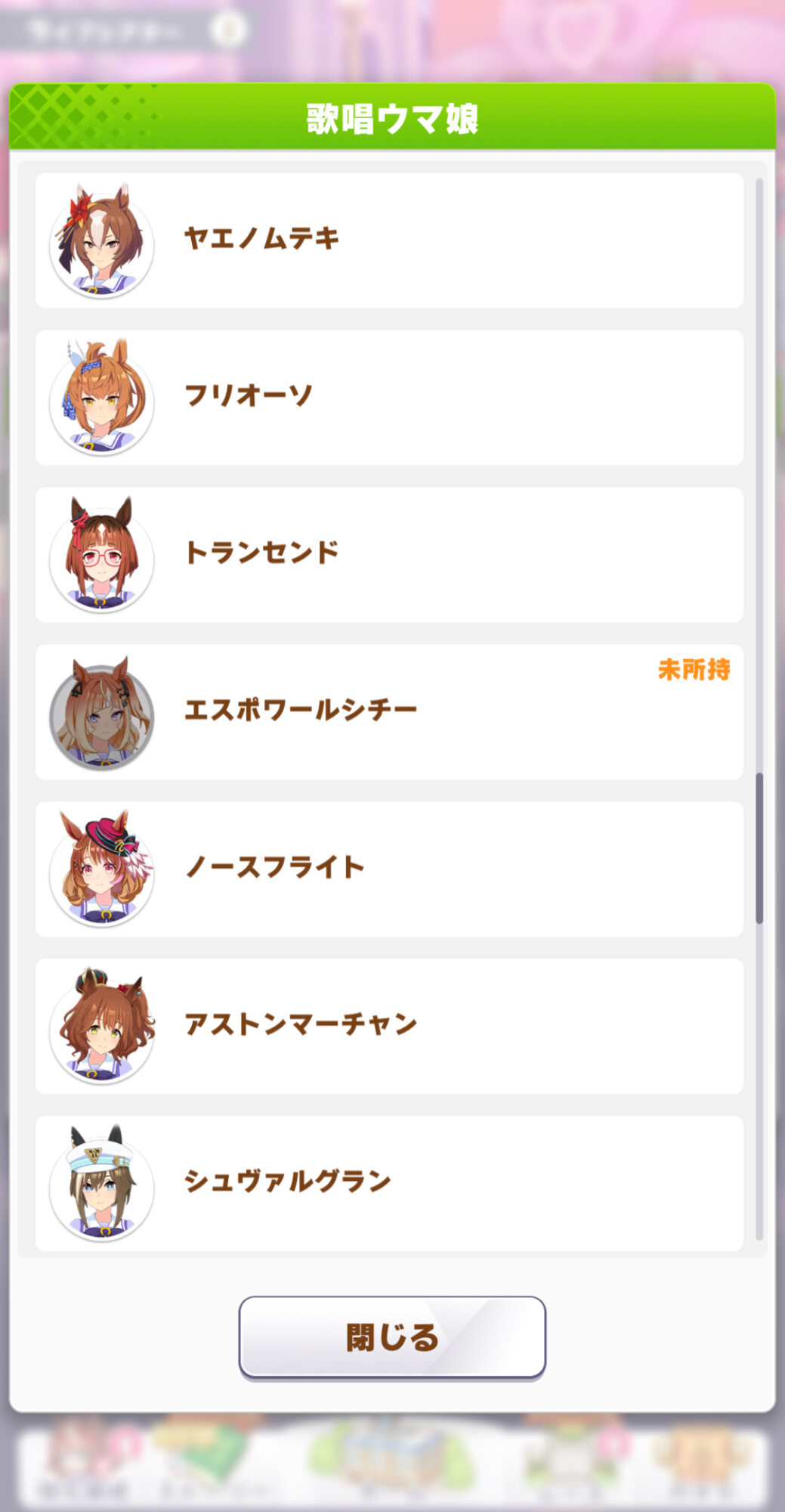
Task: Pick シュヴァルグラン from the list
Action: [389, 1184]
